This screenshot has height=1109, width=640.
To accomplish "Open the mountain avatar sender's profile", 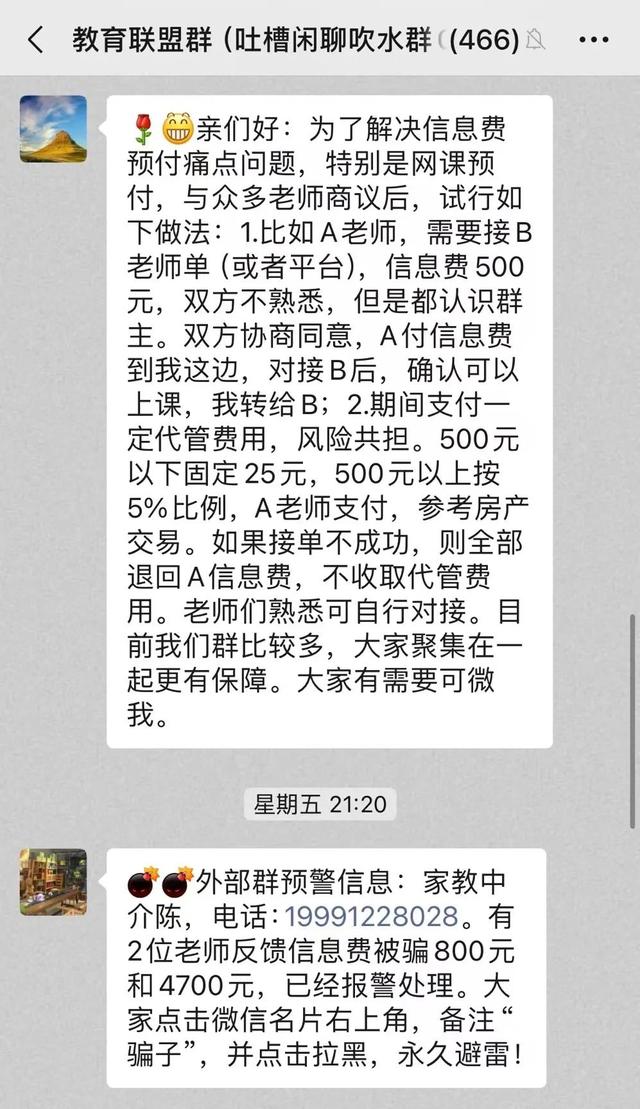I will point(53,129).
